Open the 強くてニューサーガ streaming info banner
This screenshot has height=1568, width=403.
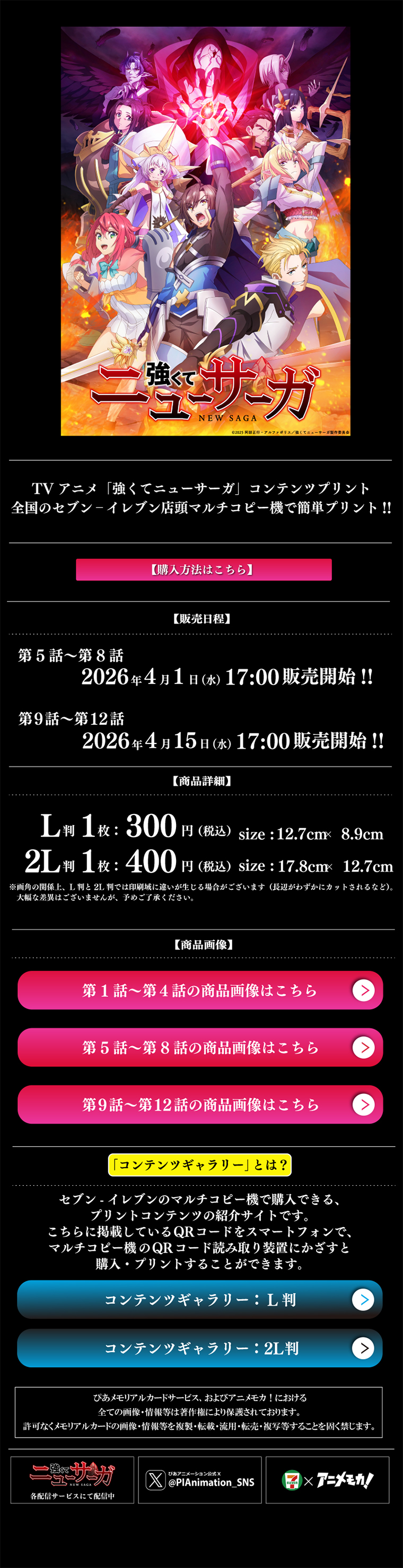click(73, 1480)
